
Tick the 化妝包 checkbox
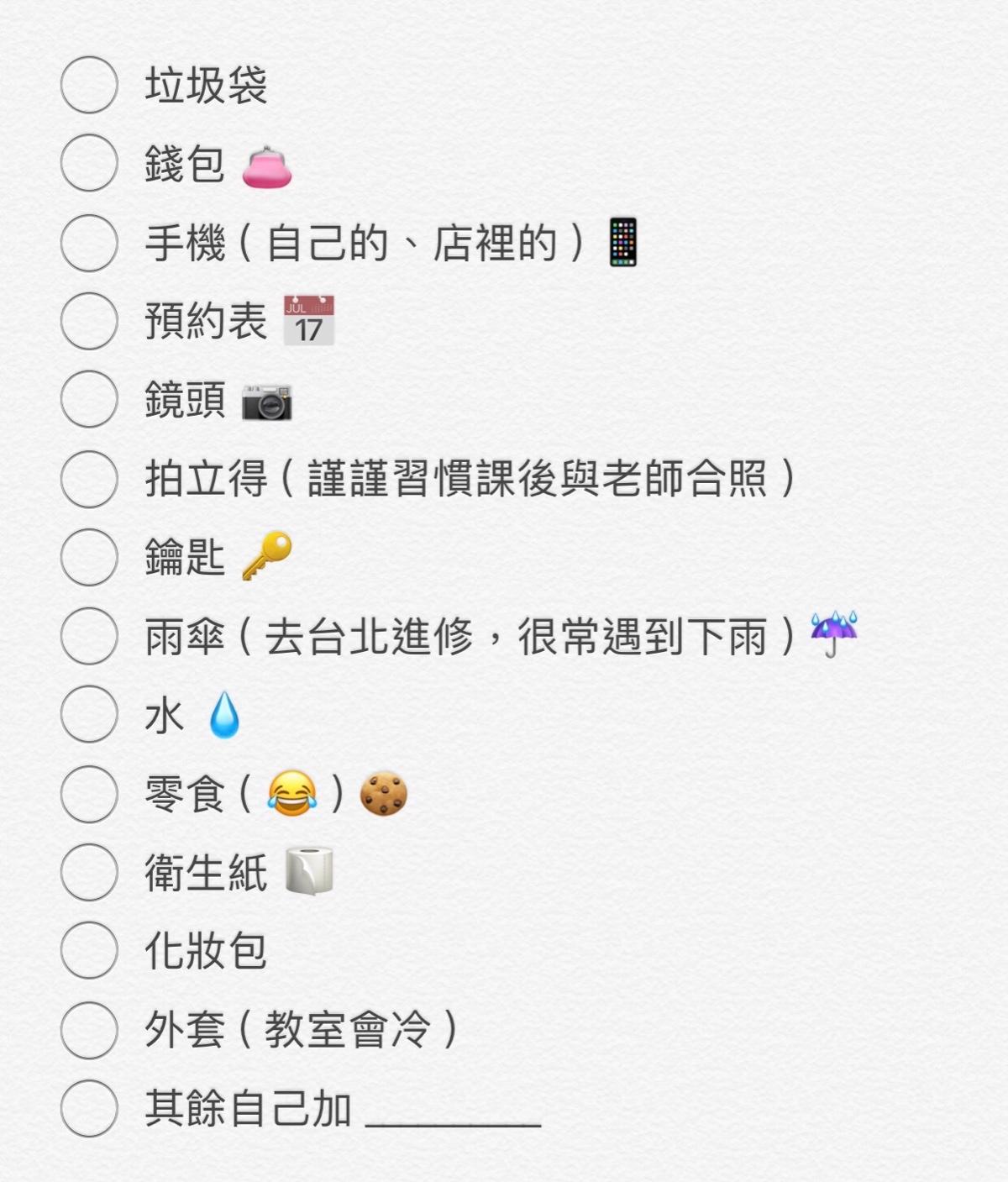(89, 950)
